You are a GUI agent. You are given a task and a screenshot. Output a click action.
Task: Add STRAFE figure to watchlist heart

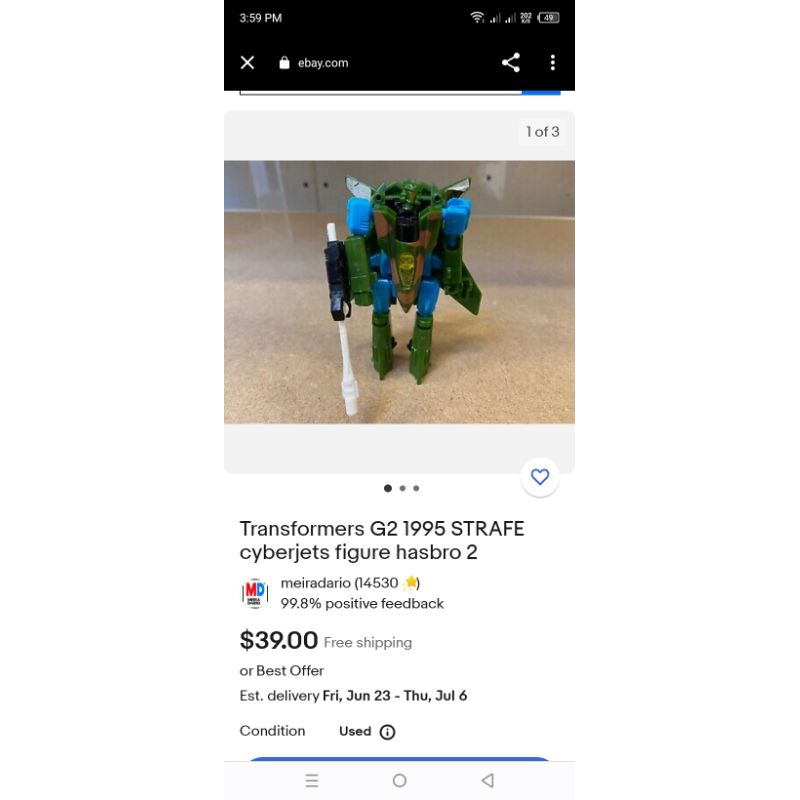[x=540, y=477]
